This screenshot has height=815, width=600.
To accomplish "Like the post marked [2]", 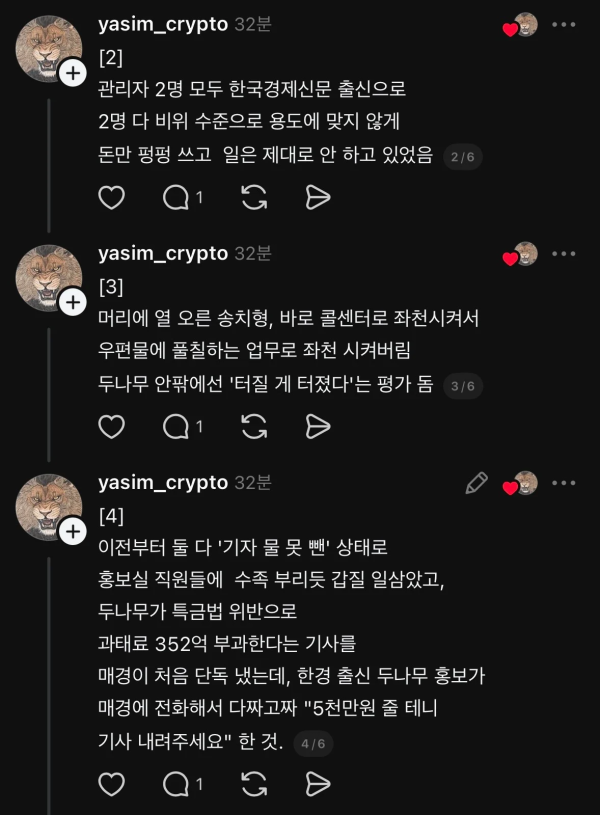I will click(x=112, y=198).
